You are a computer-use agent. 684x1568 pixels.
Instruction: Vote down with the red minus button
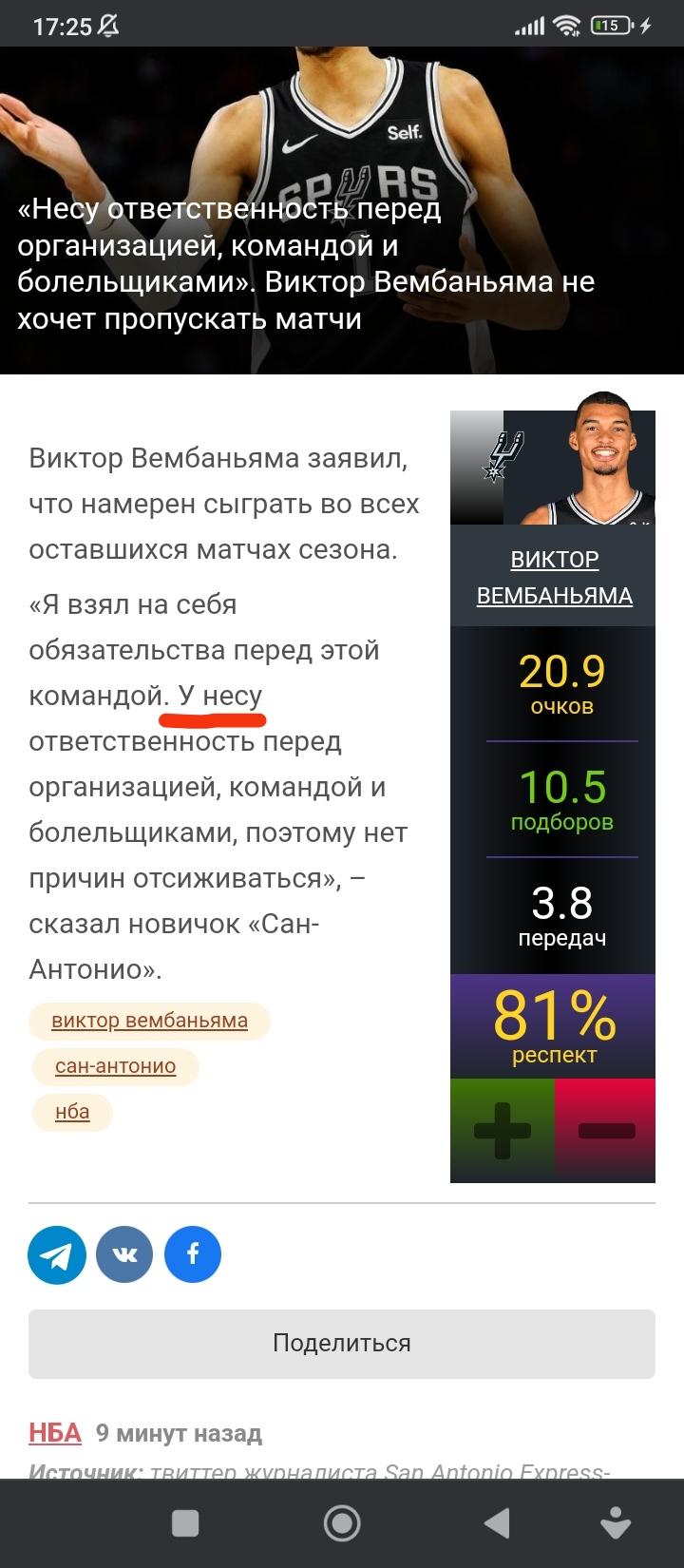click(x=605, y=1130)
